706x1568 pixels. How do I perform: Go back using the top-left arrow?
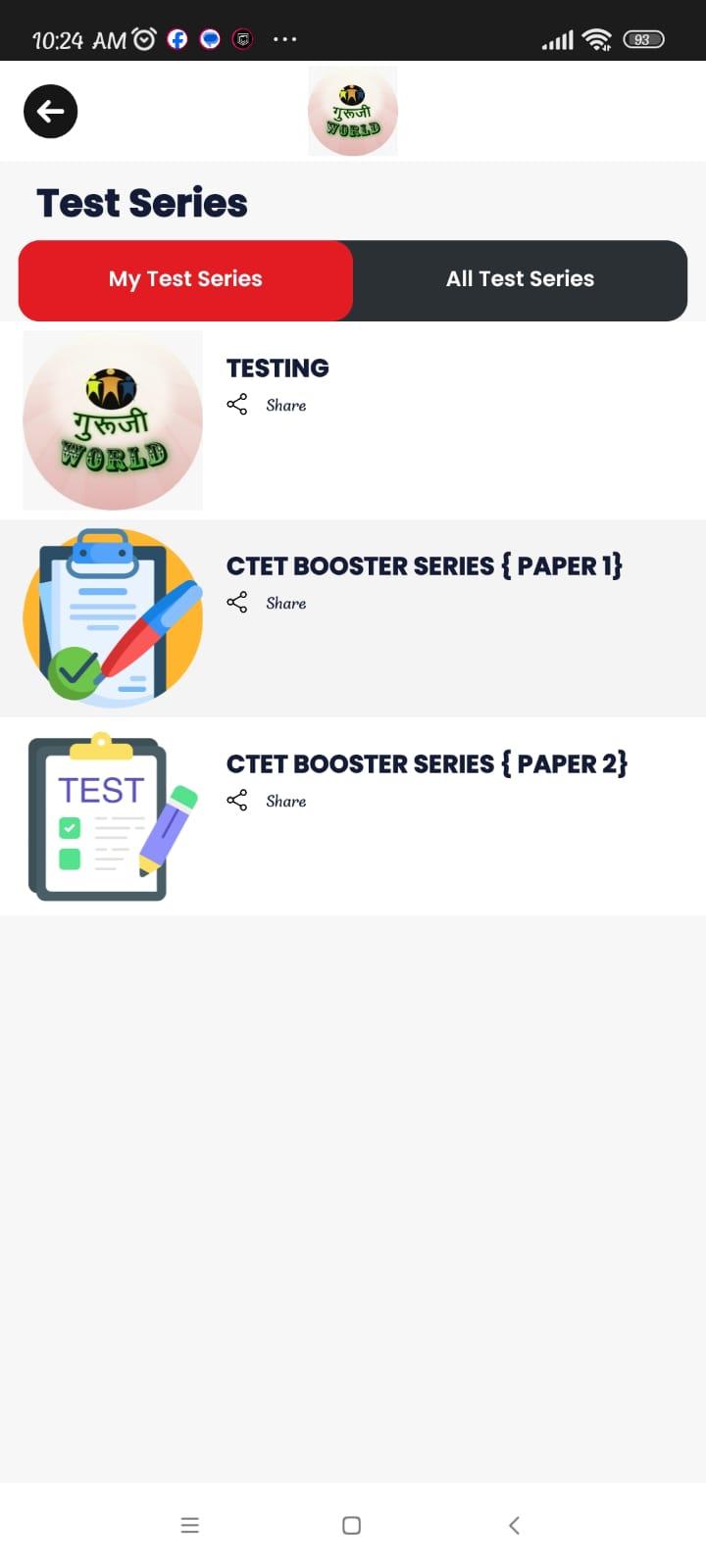[51, 112]
